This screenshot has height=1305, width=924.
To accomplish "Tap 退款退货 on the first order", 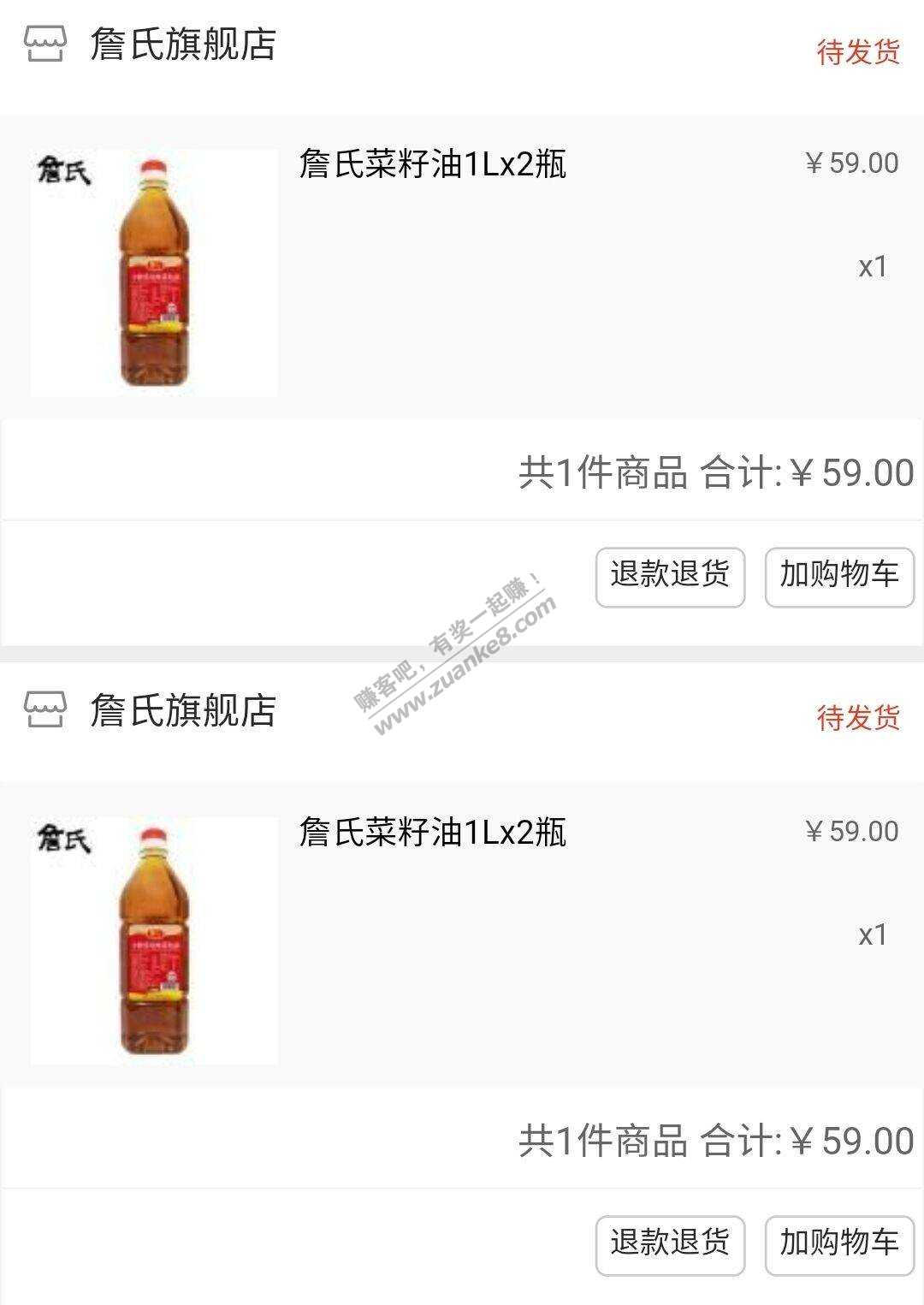I will (670, 577).
